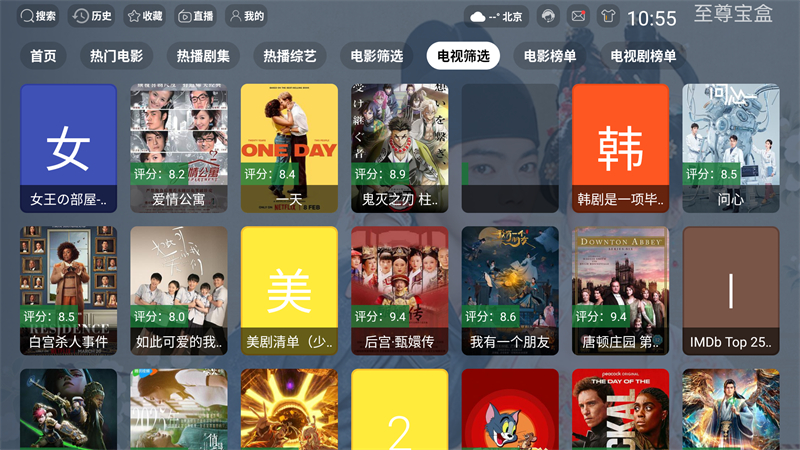Switch to the 电视剧榜单 tab

(x=643, y=56)
